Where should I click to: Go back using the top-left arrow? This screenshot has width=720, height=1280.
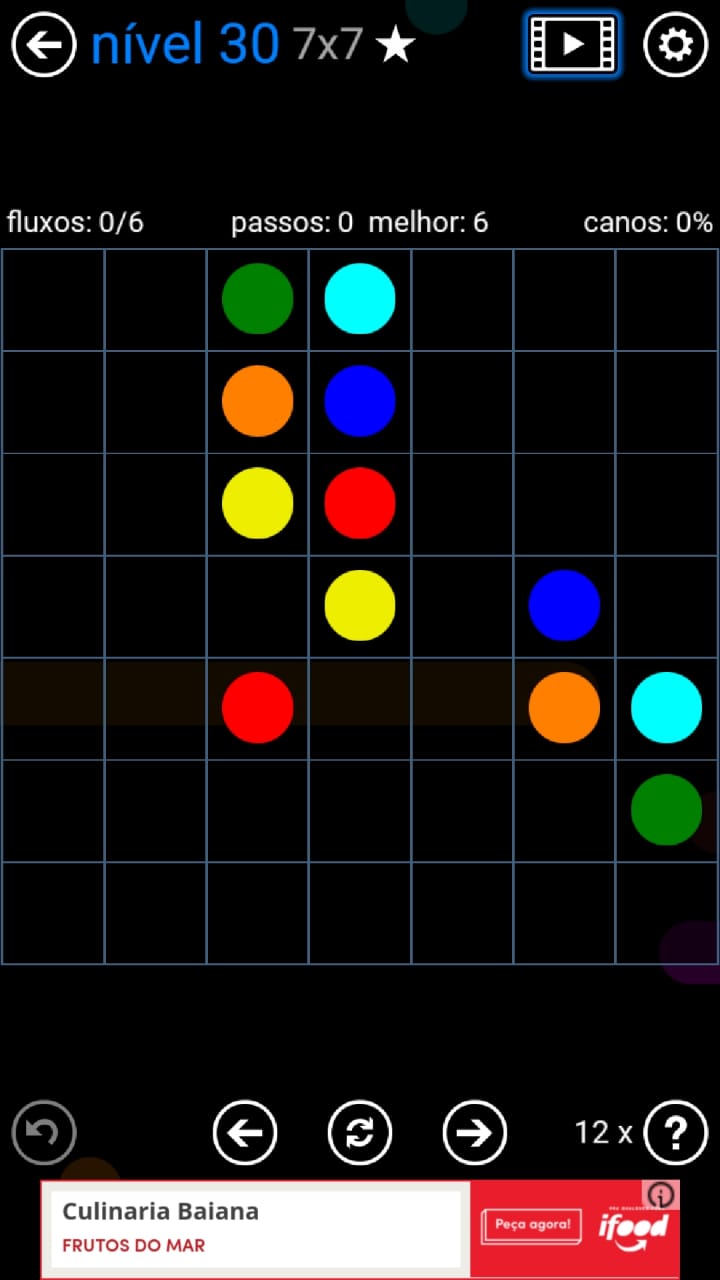pos(44,44)
